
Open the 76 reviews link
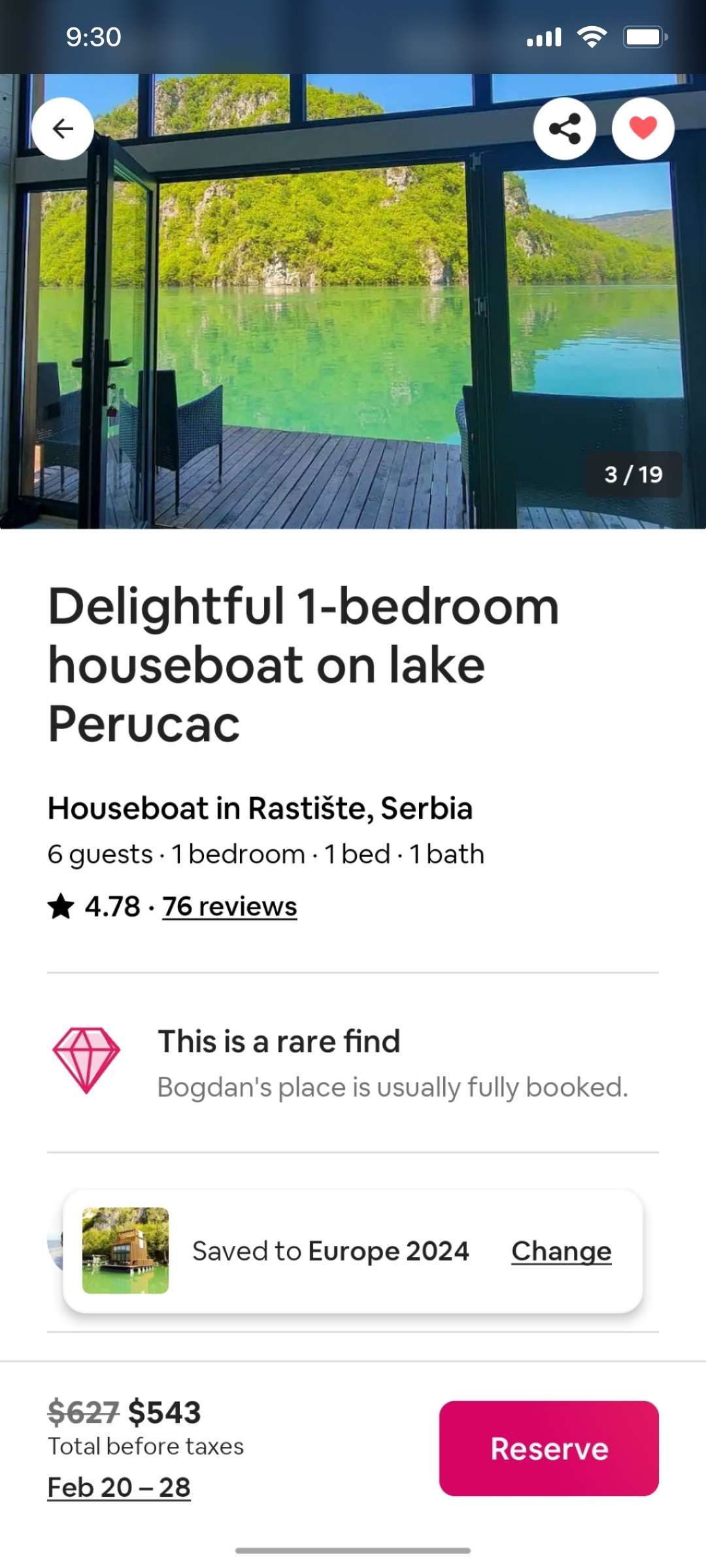point(229,907)
